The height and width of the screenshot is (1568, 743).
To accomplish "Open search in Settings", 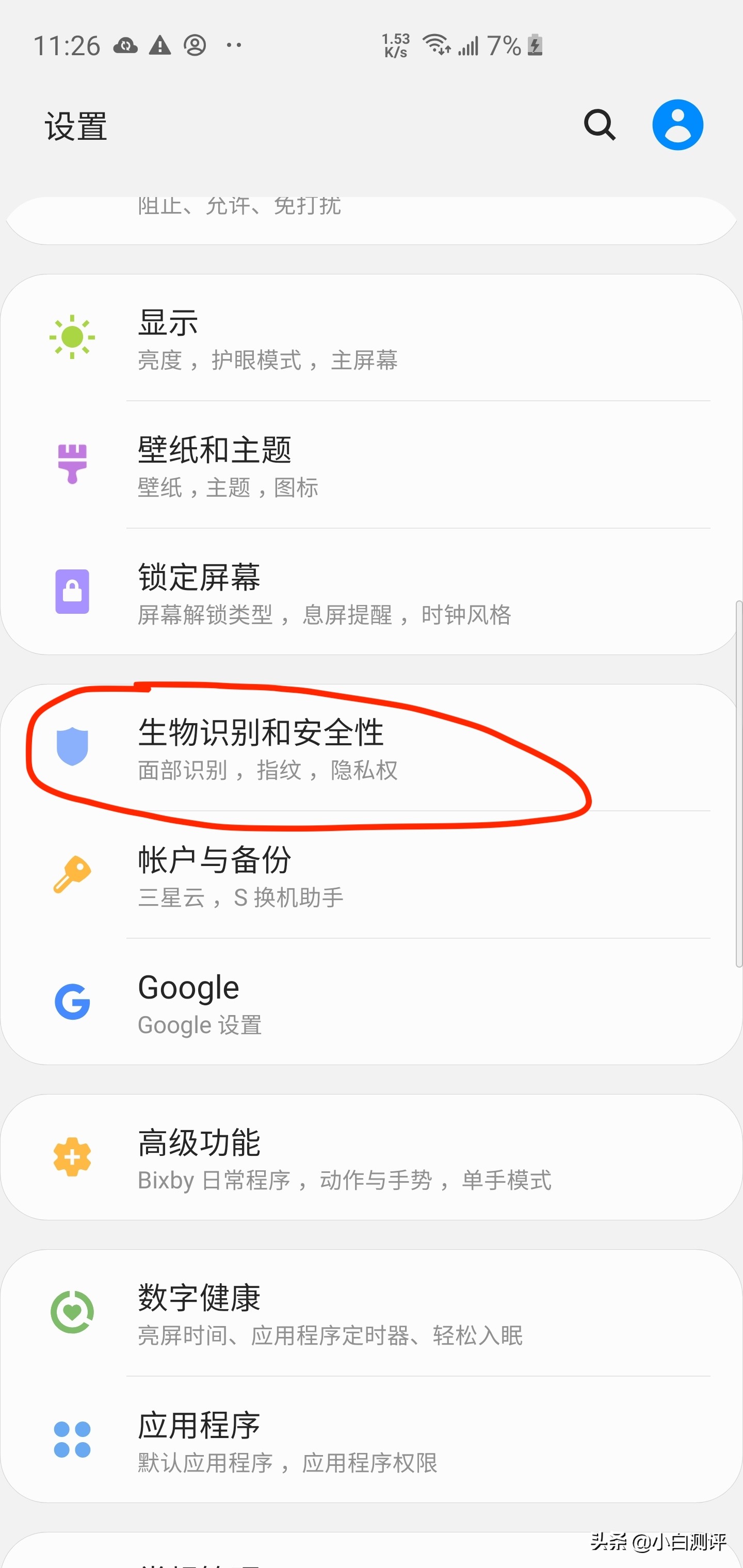I will pos(599,125).
